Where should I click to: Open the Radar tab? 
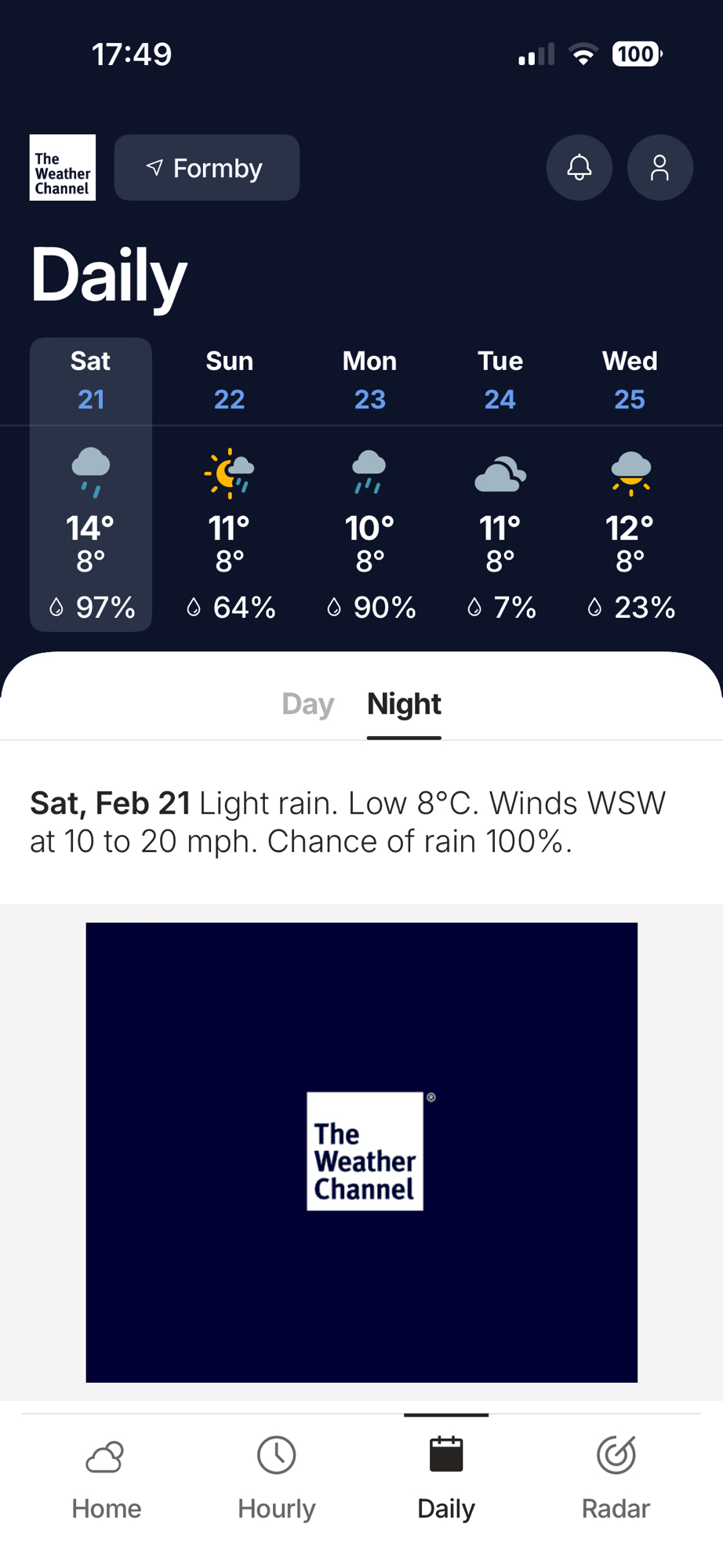pos(616,1479)
